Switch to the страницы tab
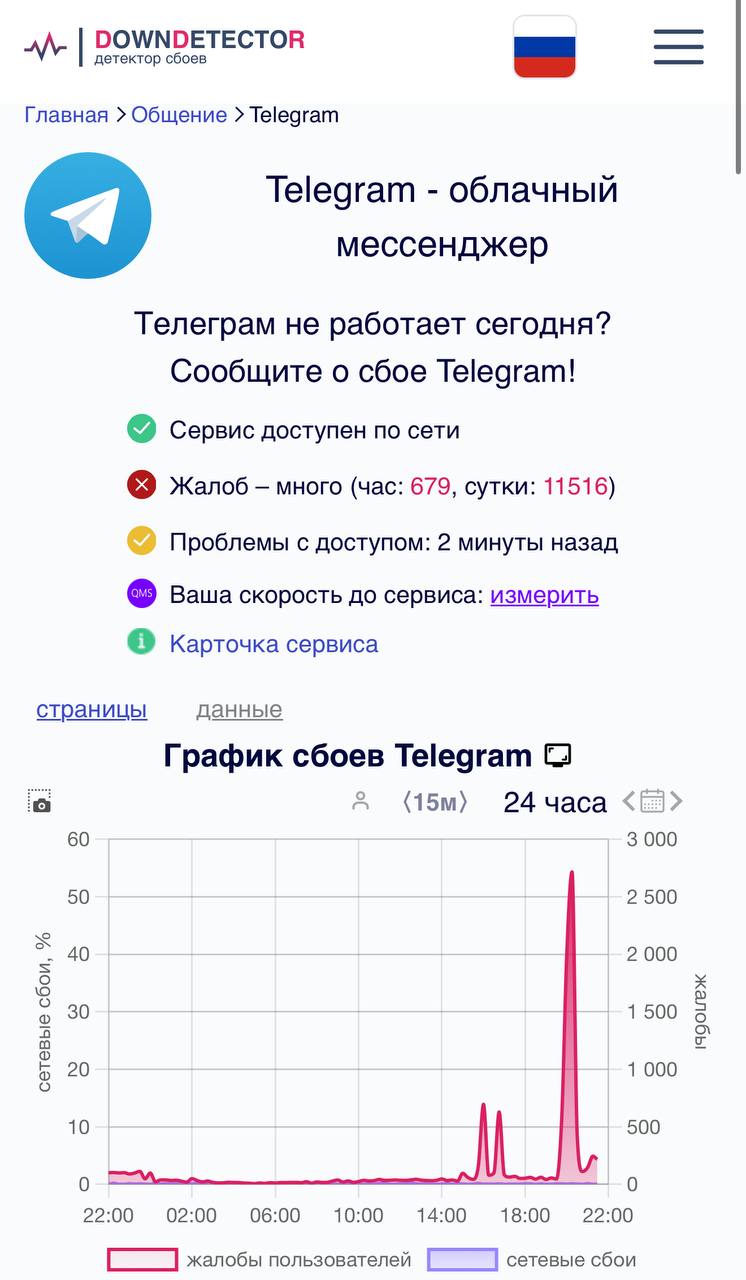This screenshot has height=1280, width=746. (91, 710)
